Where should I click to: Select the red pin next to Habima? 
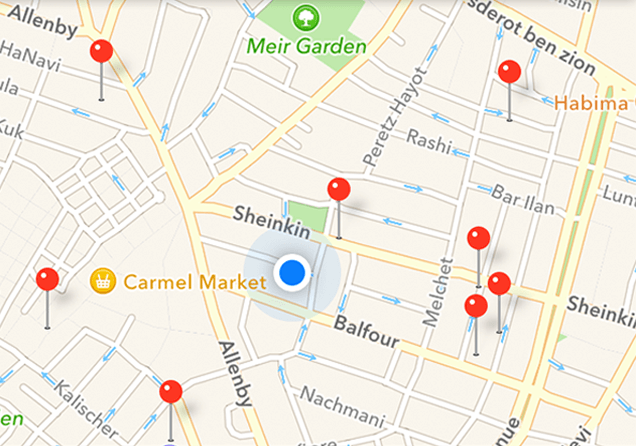(x=510, y=72)
